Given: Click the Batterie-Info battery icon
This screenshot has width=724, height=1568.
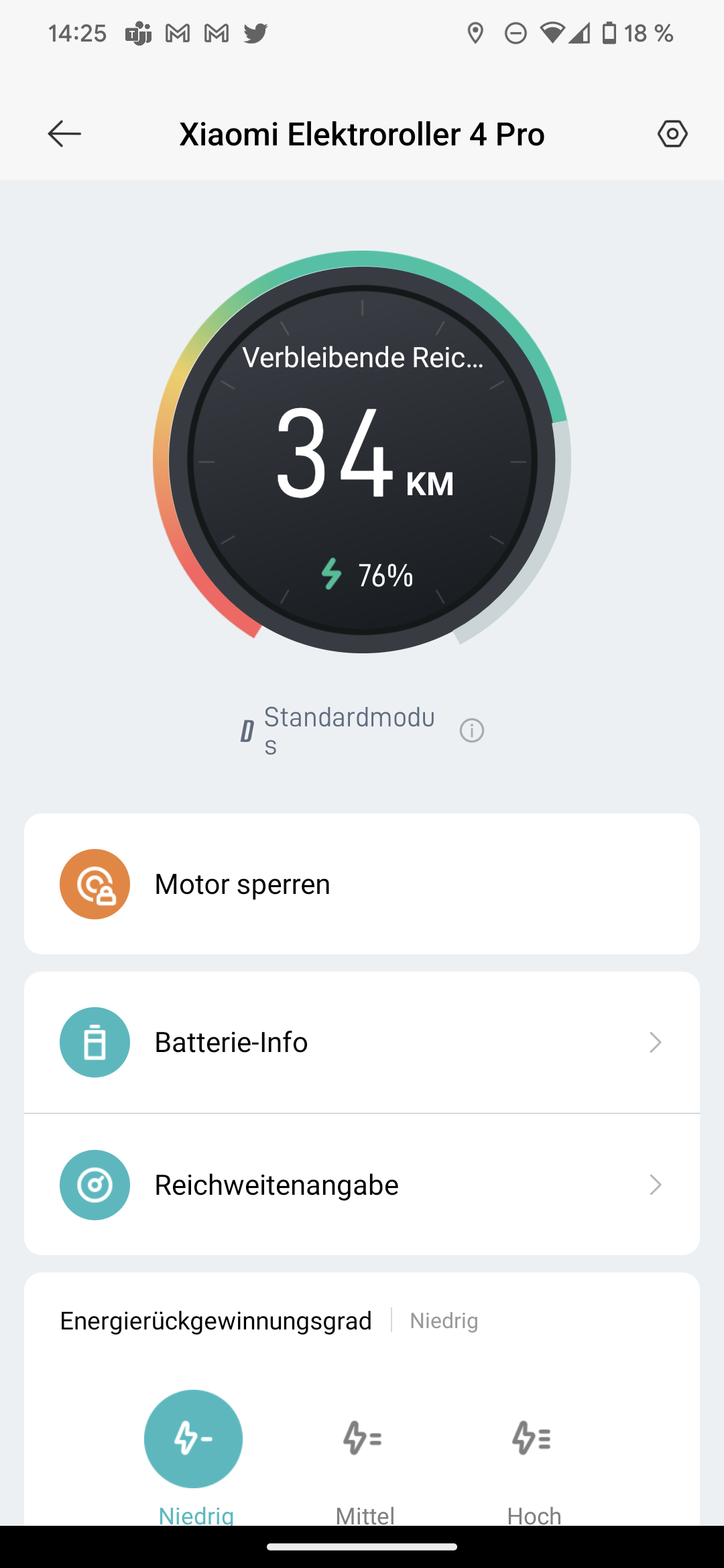Looking at the screenshot, I should pyautogui.click(x=95, y=1042).
